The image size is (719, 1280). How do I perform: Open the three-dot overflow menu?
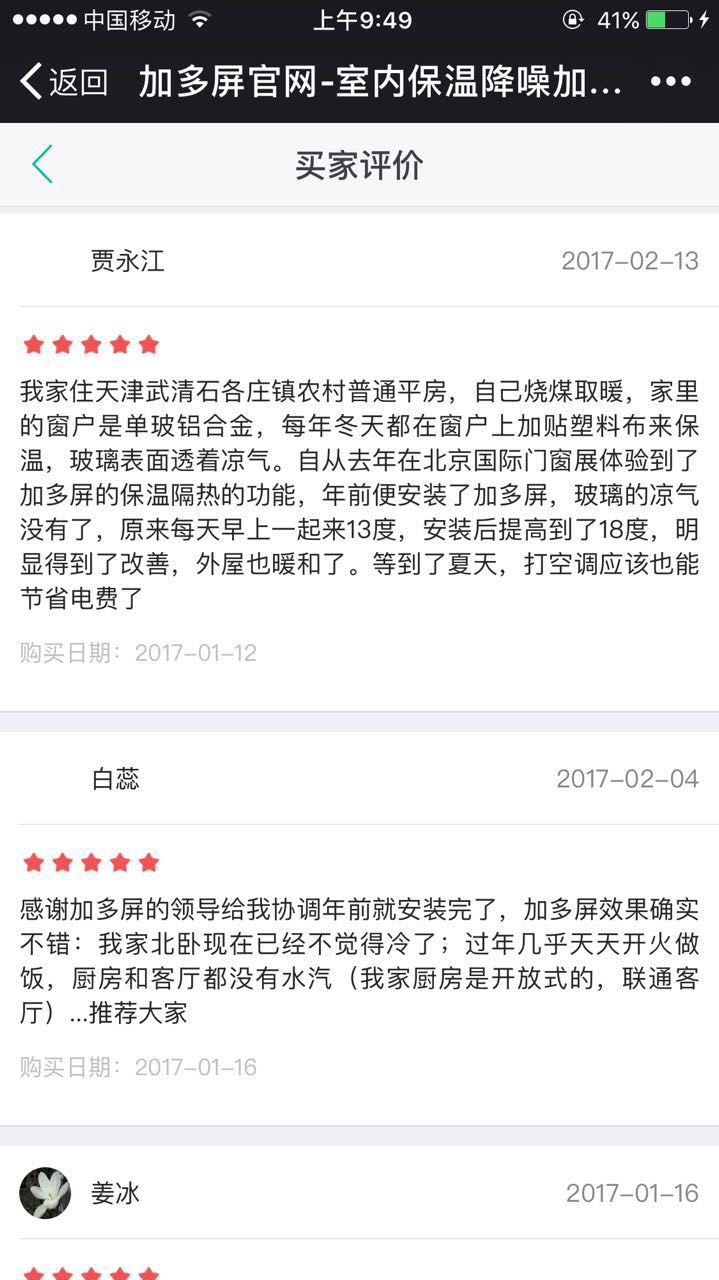click(670, 82)
